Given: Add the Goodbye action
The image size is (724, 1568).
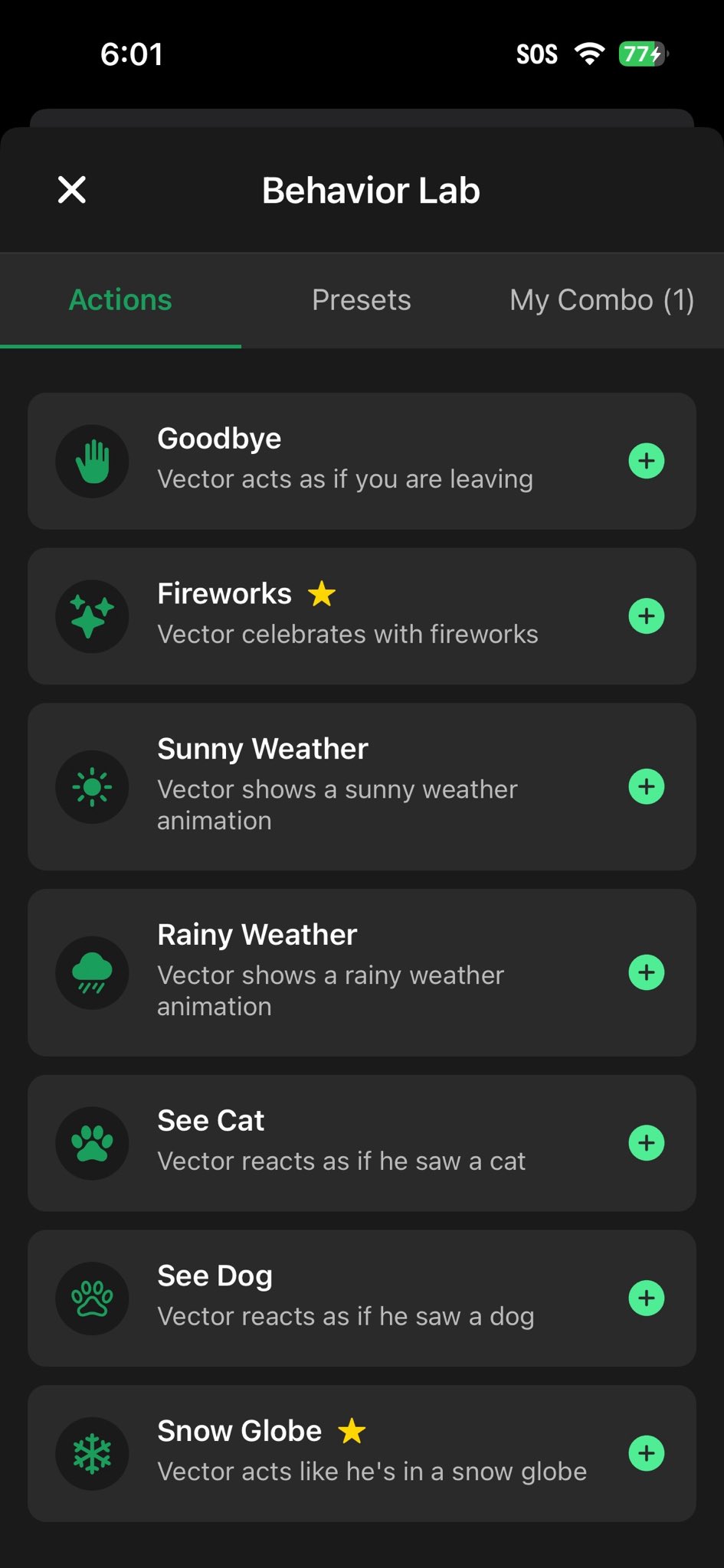Looking at the screenshot, I should [x=646, y=461].
